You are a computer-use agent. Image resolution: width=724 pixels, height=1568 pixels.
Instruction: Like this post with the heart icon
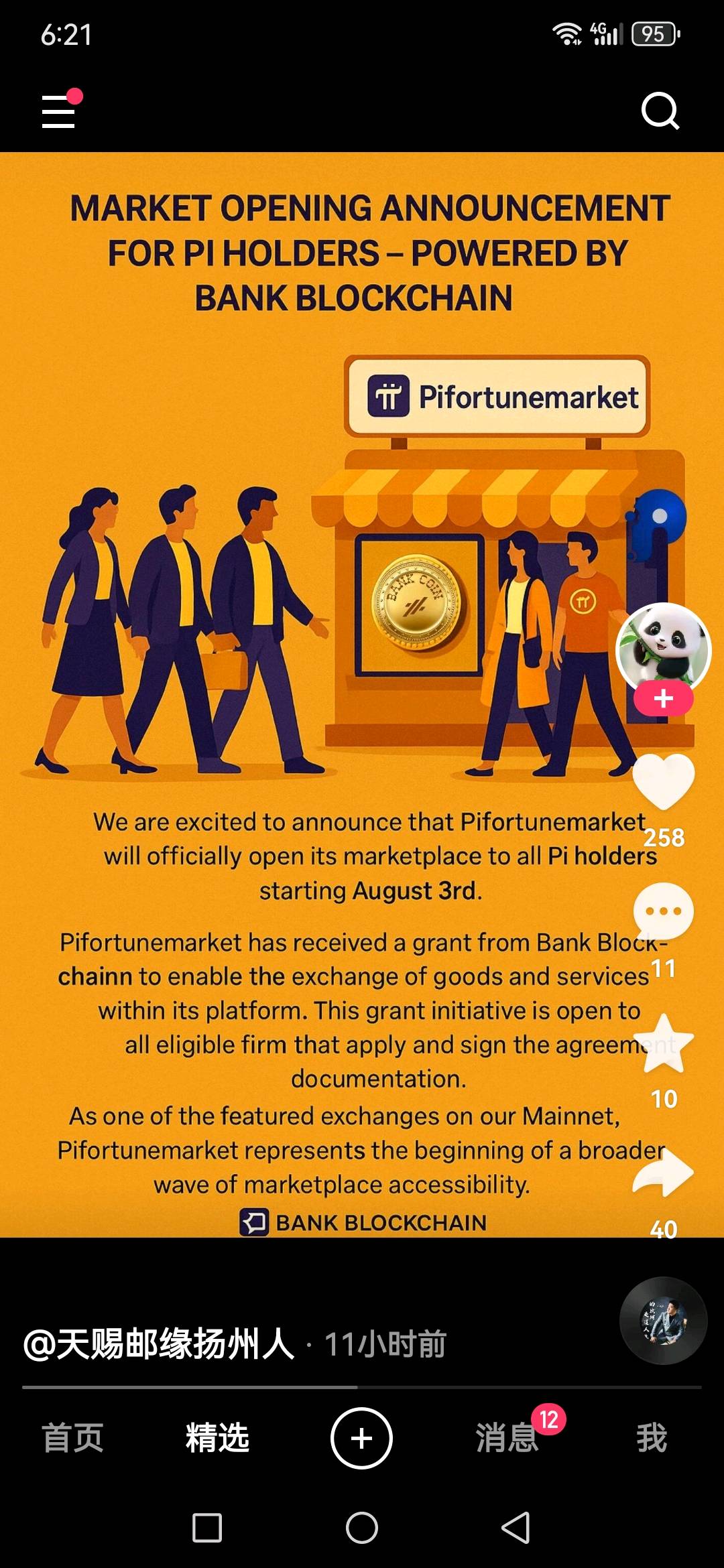click(663, 781)
